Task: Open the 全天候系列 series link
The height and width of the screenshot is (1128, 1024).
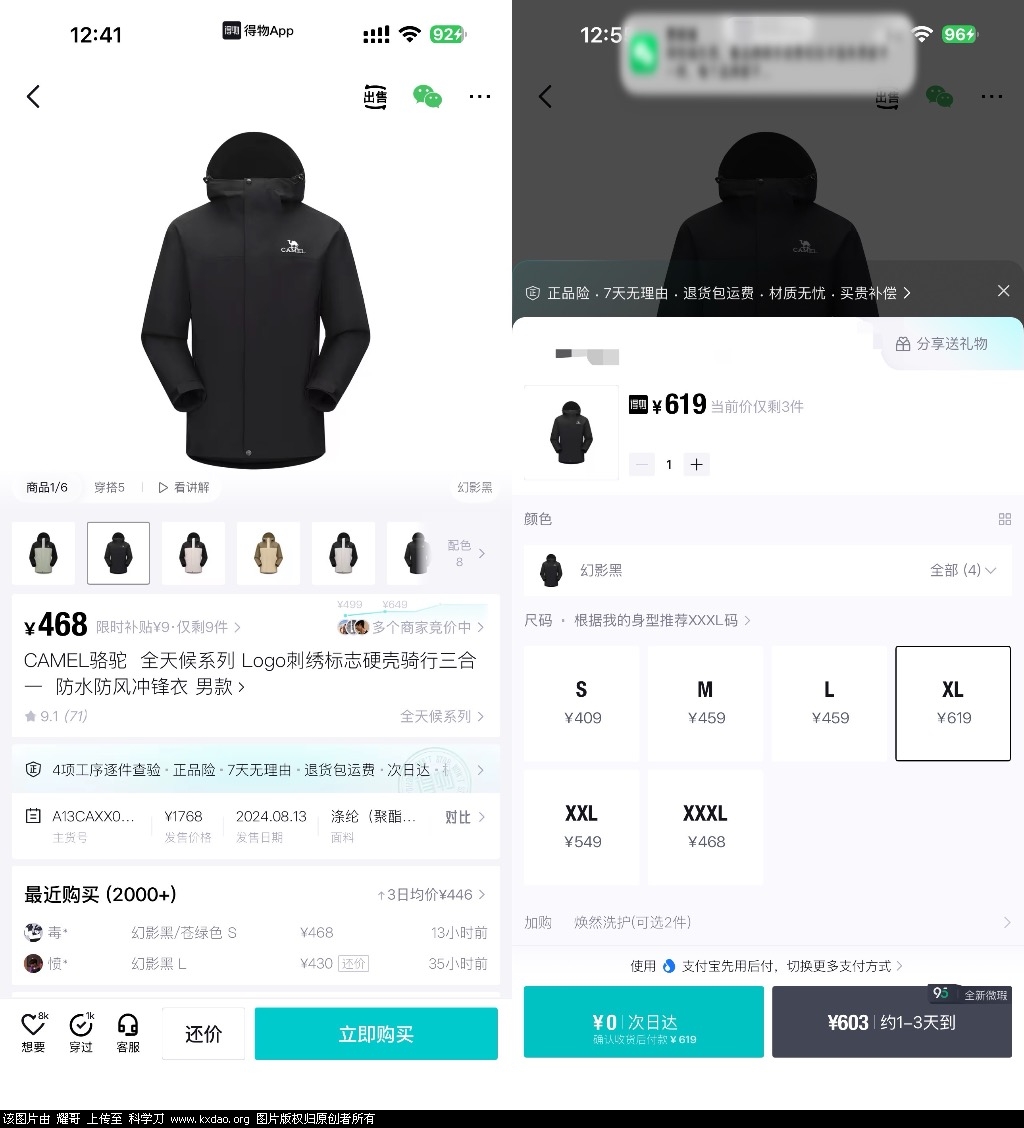Action: [x=442, y=716]
